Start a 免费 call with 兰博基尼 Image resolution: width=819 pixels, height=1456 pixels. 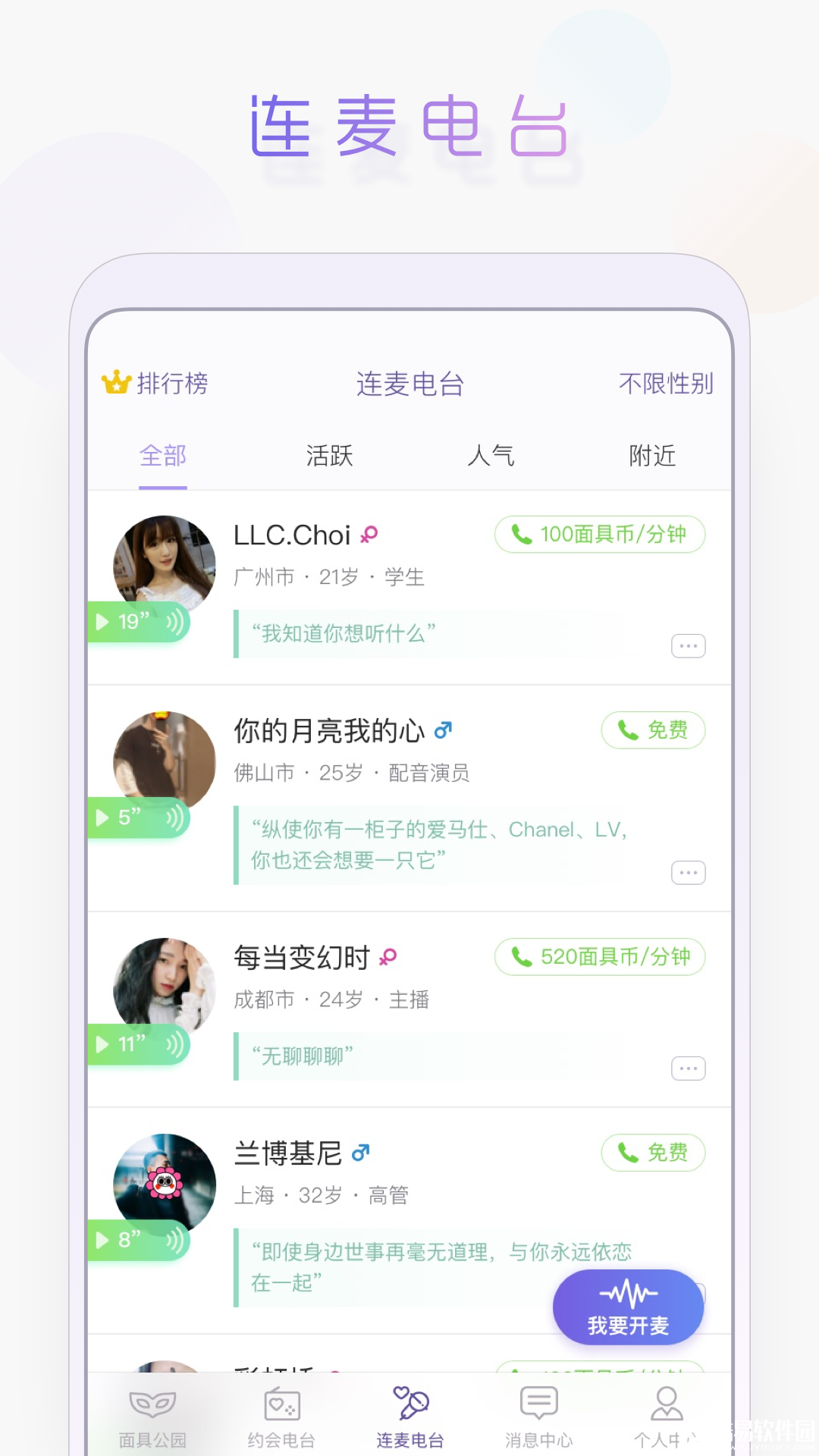[x=653, y=1153]
